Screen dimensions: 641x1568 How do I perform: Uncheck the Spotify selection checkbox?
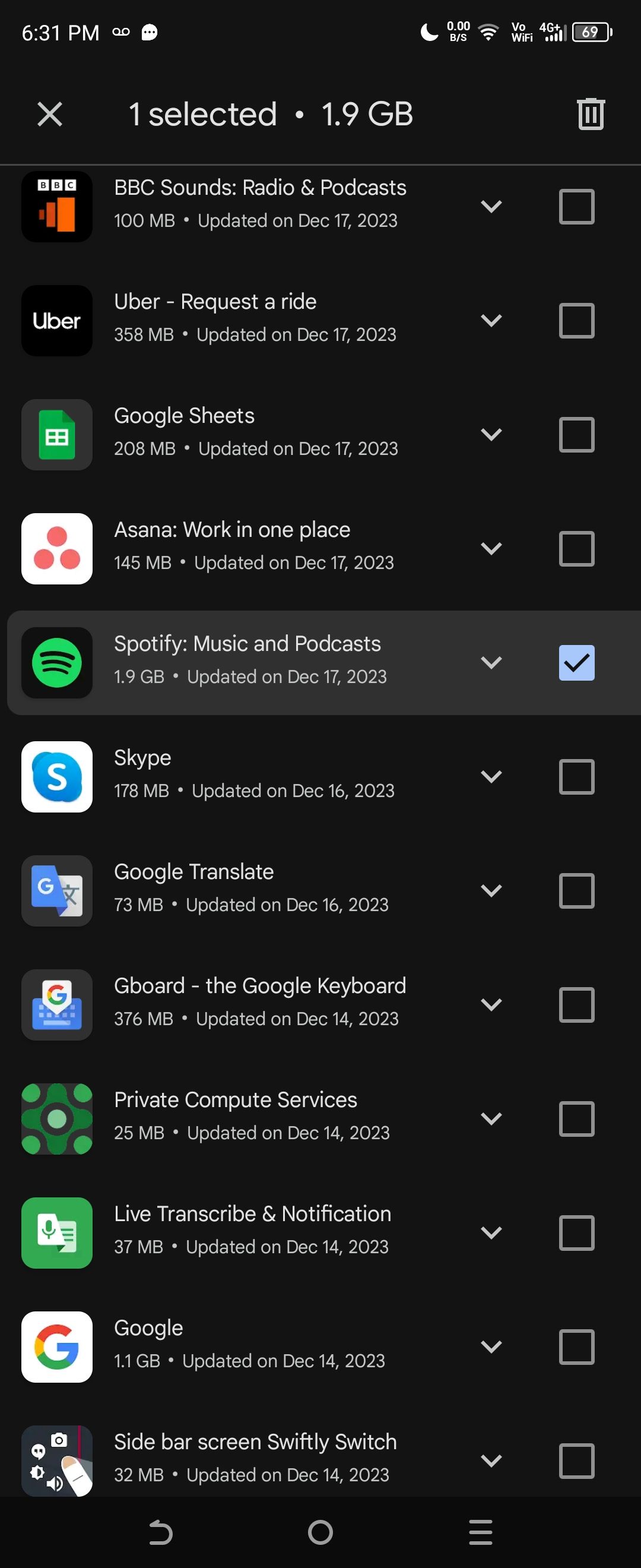[576, 663]
